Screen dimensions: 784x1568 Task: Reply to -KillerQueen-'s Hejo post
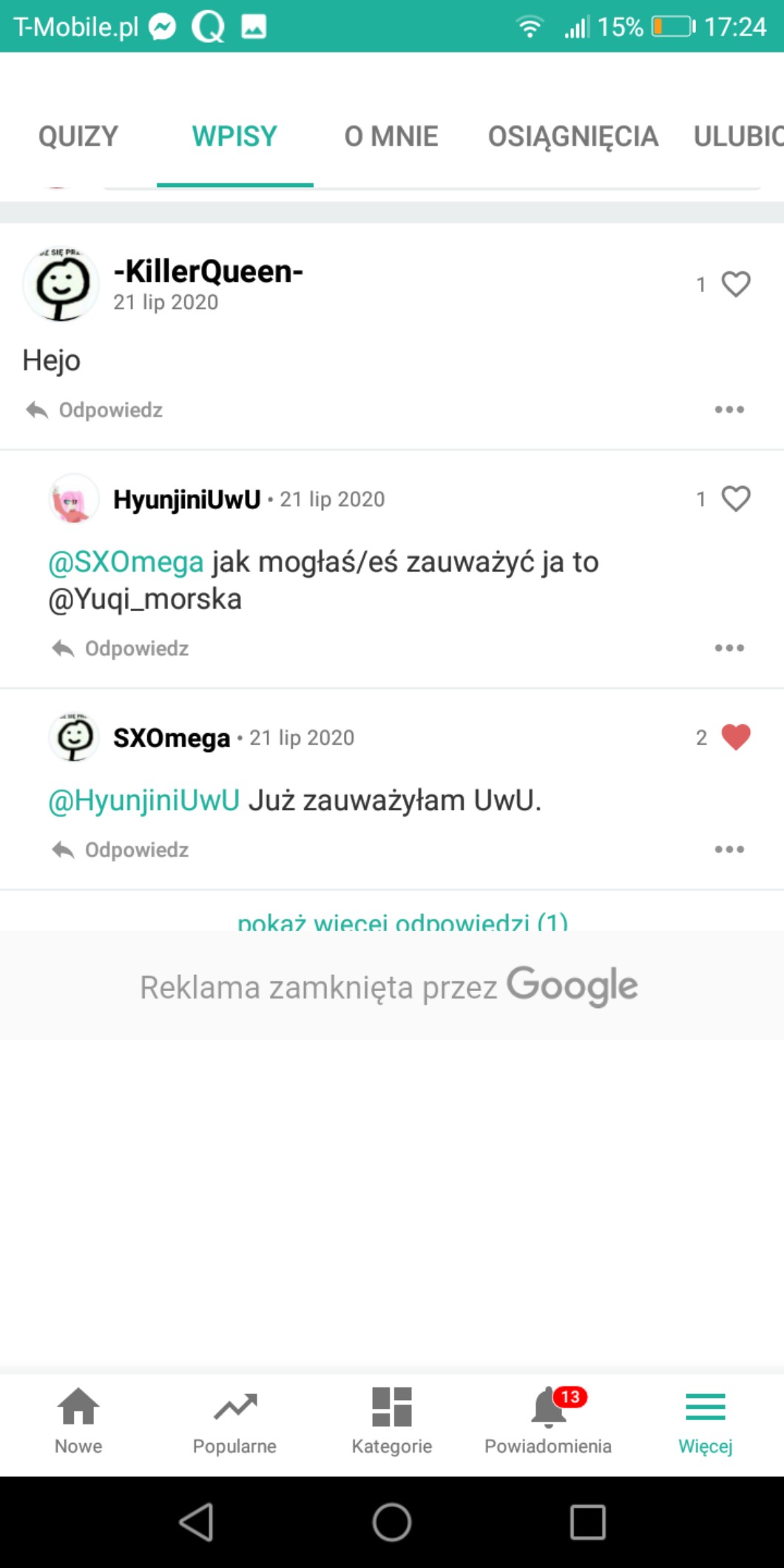click(95, 410)
